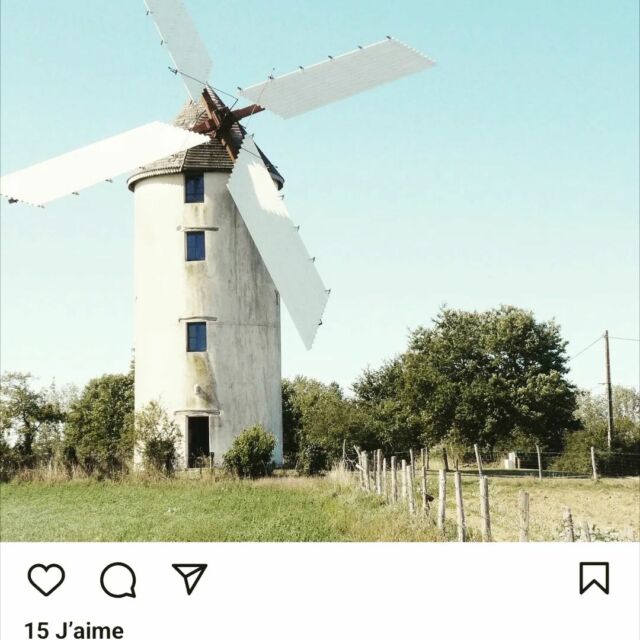Bookmark the windmill post
The width and height of the screenshot is (640, 640).
click(x=594, y=577)
